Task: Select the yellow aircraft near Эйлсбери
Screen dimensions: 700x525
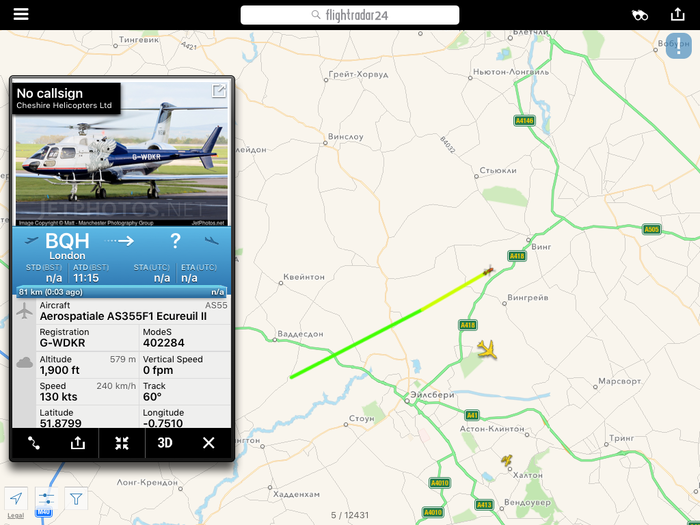Action: pos(488,349)
